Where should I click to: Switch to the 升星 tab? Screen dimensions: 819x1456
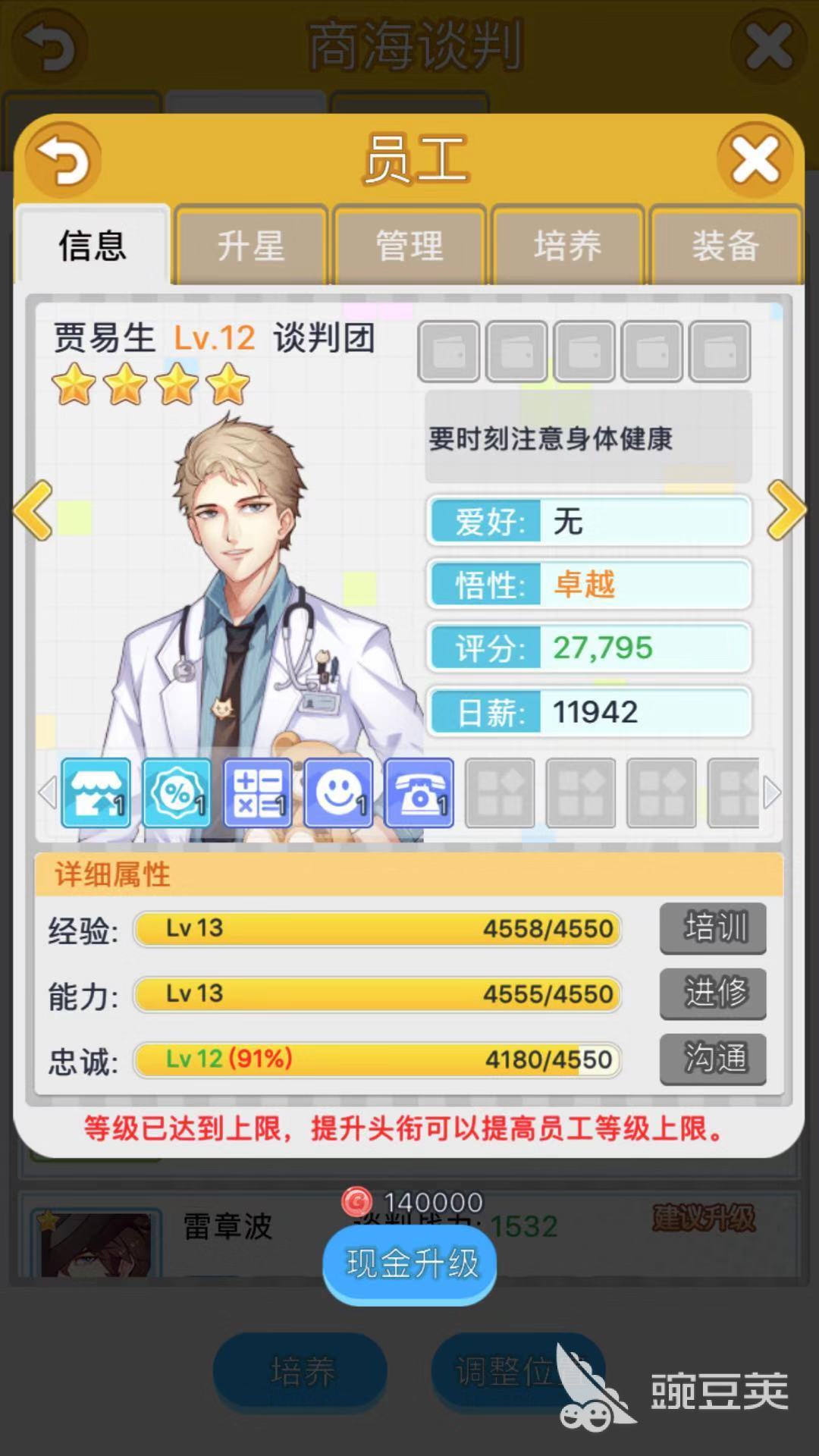click(x=251, y=246)
